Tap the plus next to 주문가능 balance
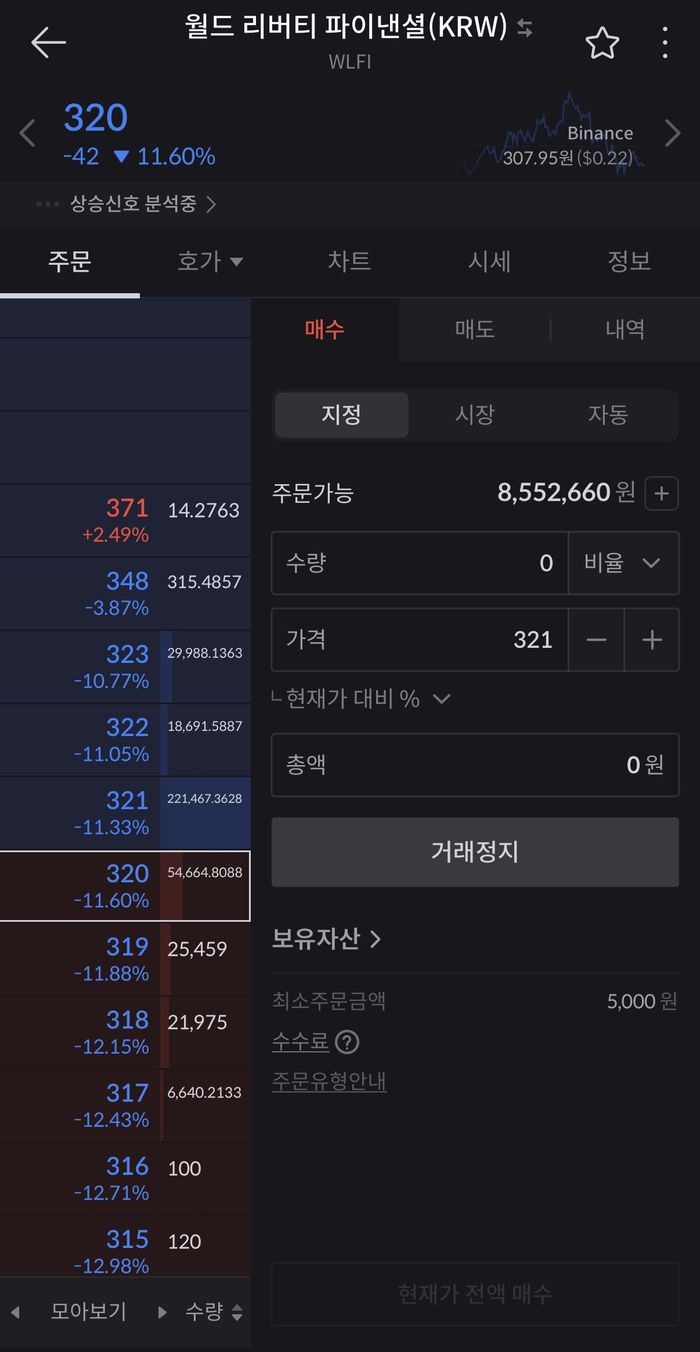 pyautogui.click(x=661, y=493)
